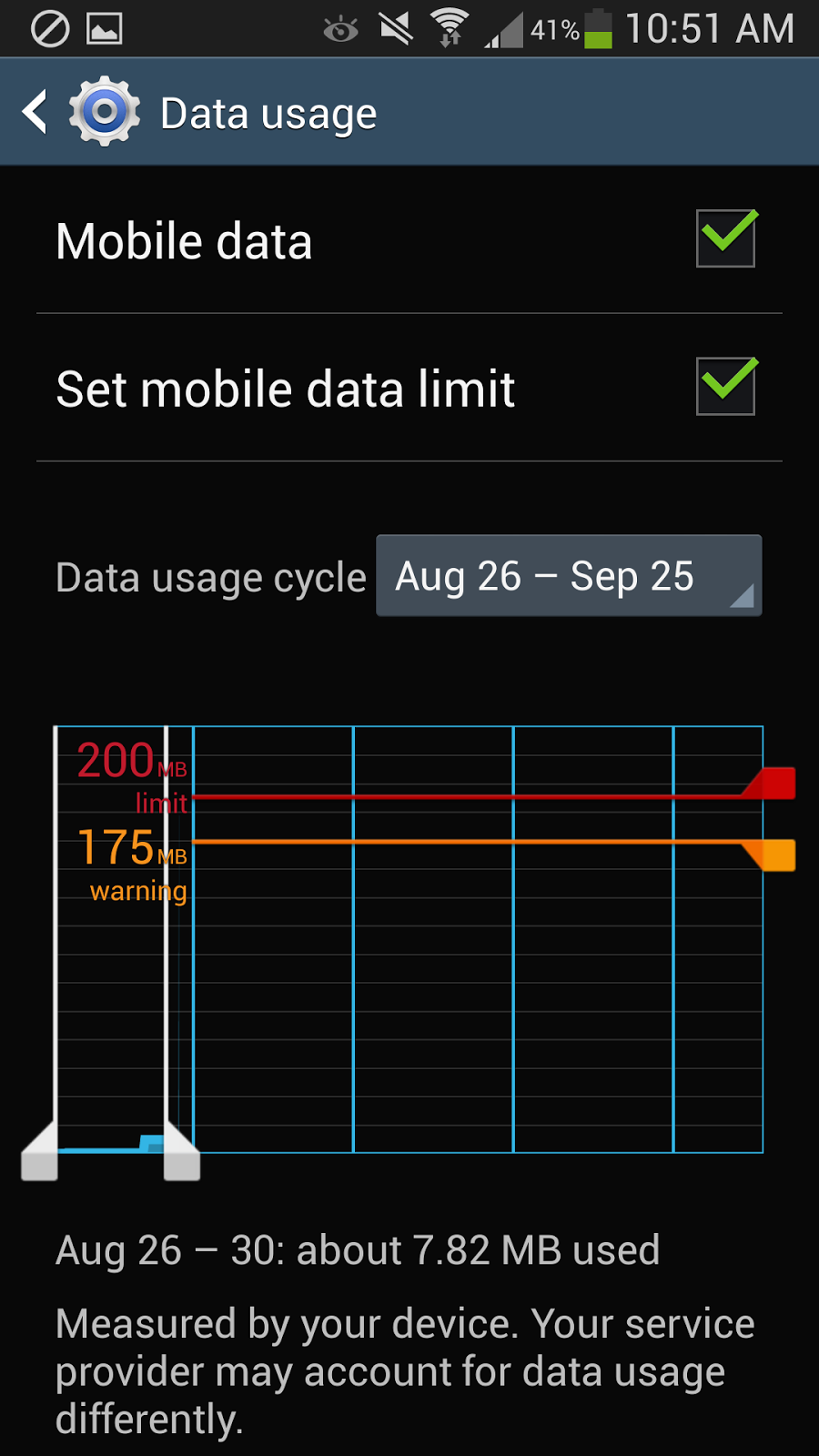
Task: Tap the mute sound status icon
Action: pos(395,28)
